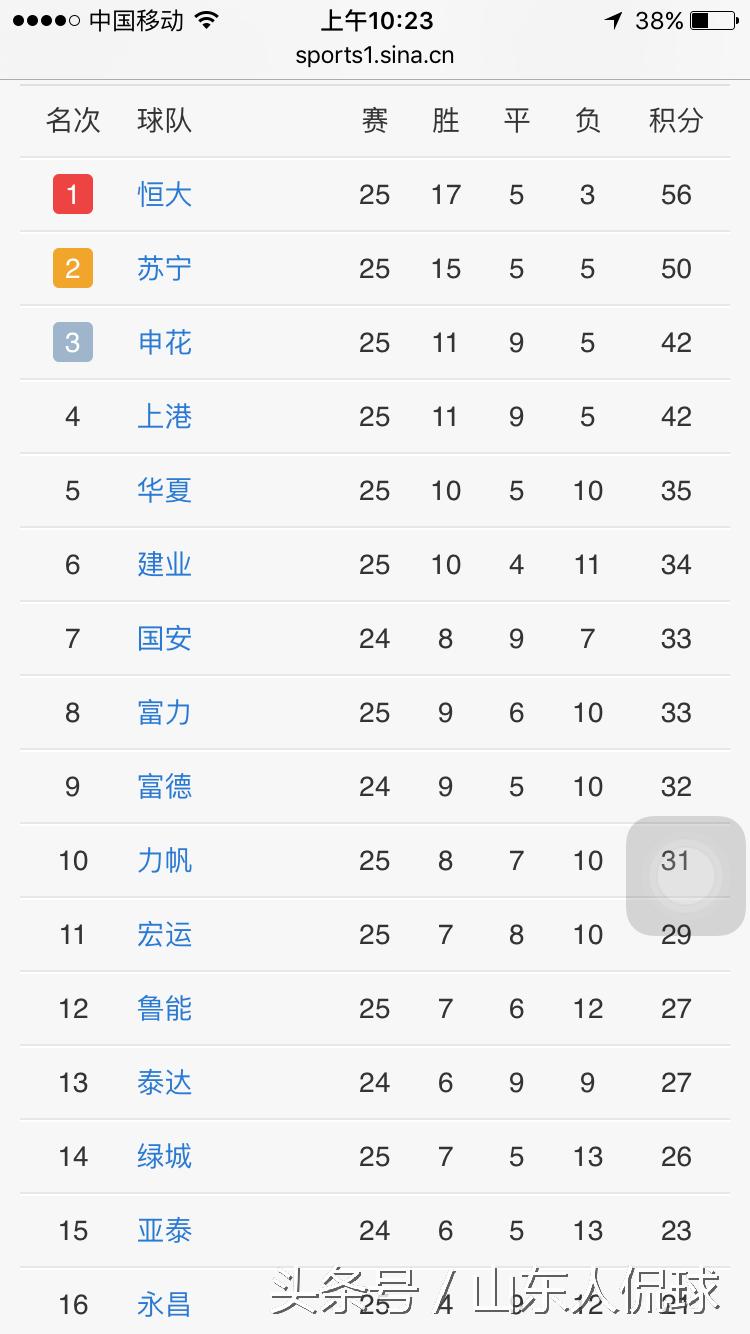Viewport: 750px width, 1334px height.
Task: Open the 亚泰 team page
Action: point(164,1230)
